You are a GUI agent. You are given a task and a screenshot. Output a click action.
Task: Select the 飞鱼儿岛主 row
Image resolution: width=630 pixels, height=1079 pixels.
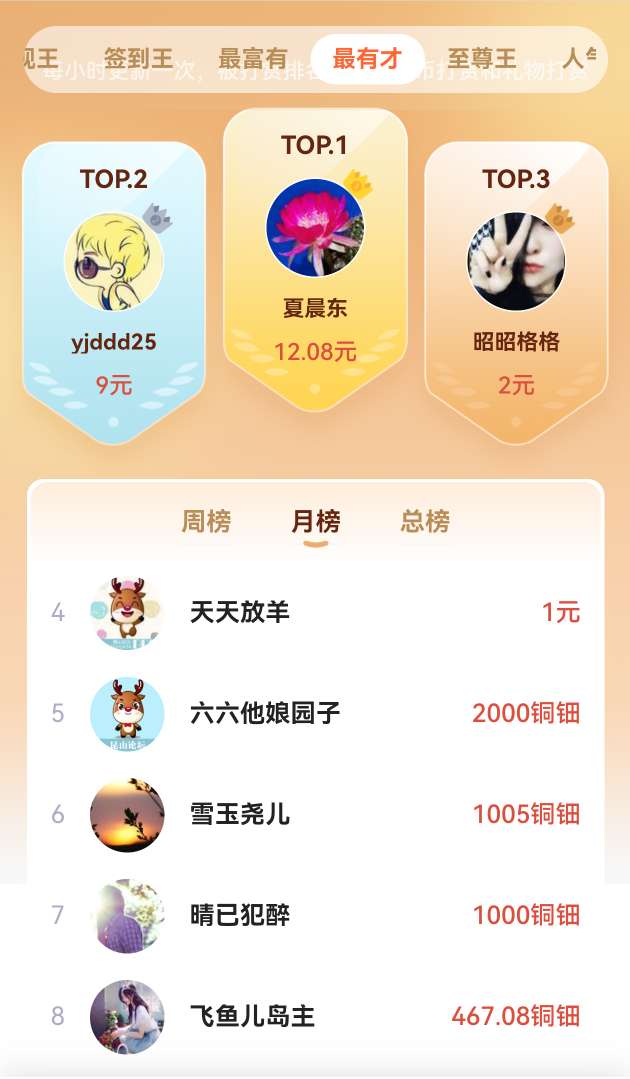click(315, 1016)
